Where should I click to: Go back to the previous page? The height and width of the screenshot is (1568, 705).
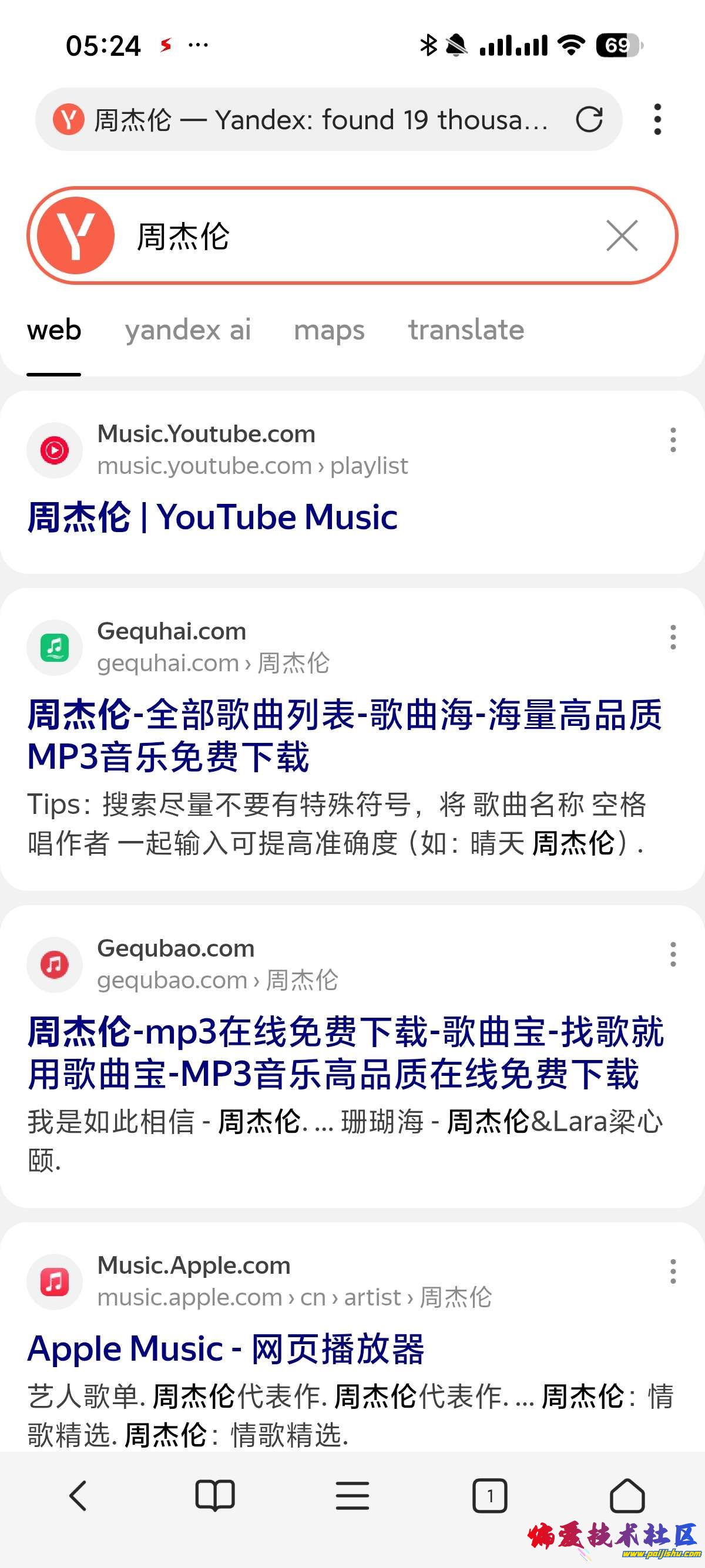[78, 1496]
